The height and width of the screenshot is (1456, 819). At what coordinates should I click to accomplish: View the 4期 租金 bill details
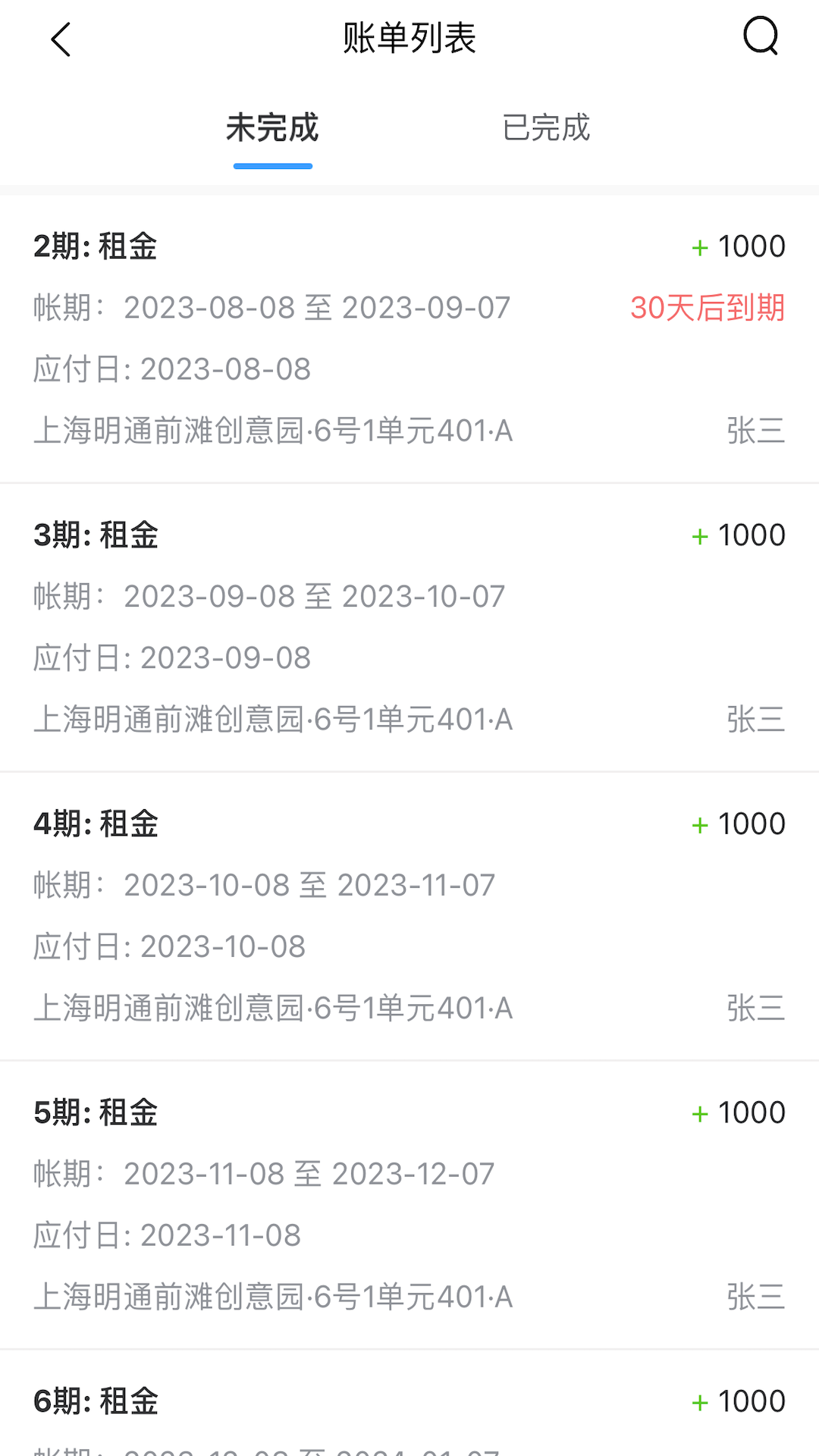pyautogui.click(x=409, y=916)
